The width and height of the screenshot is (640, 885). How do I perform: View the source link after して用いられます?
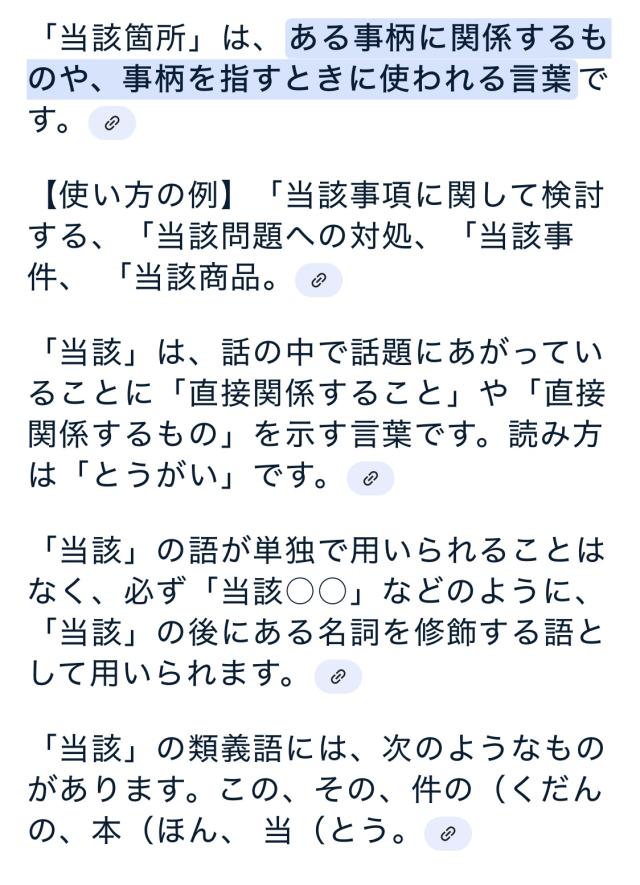337,676
